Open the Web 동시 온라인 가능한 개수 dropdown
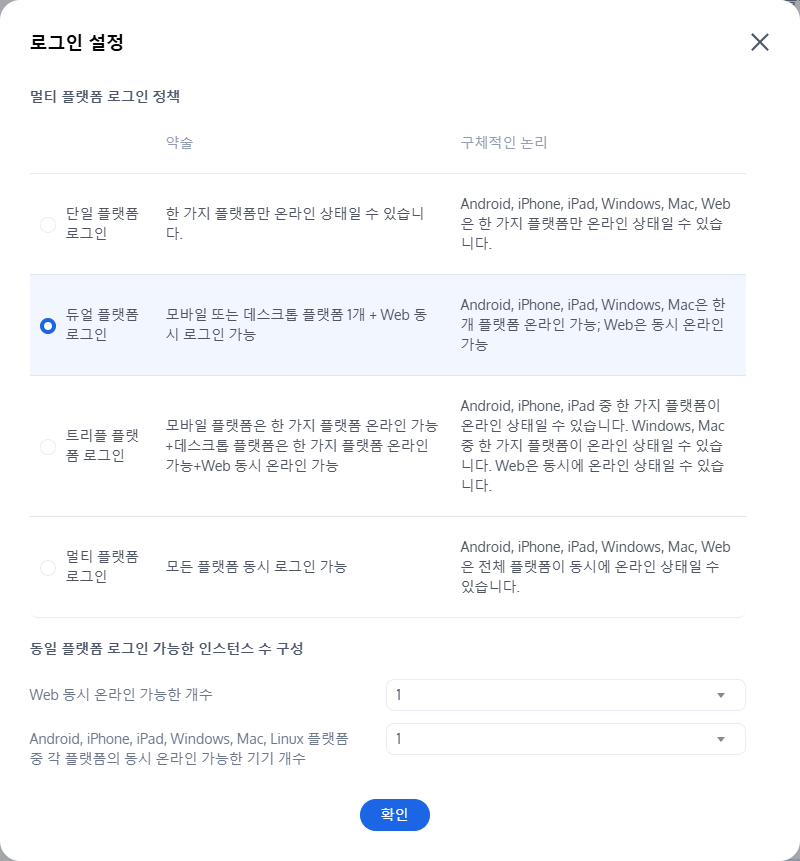The image size is (800, 861). pyautogui.click(x=565, y=695)
